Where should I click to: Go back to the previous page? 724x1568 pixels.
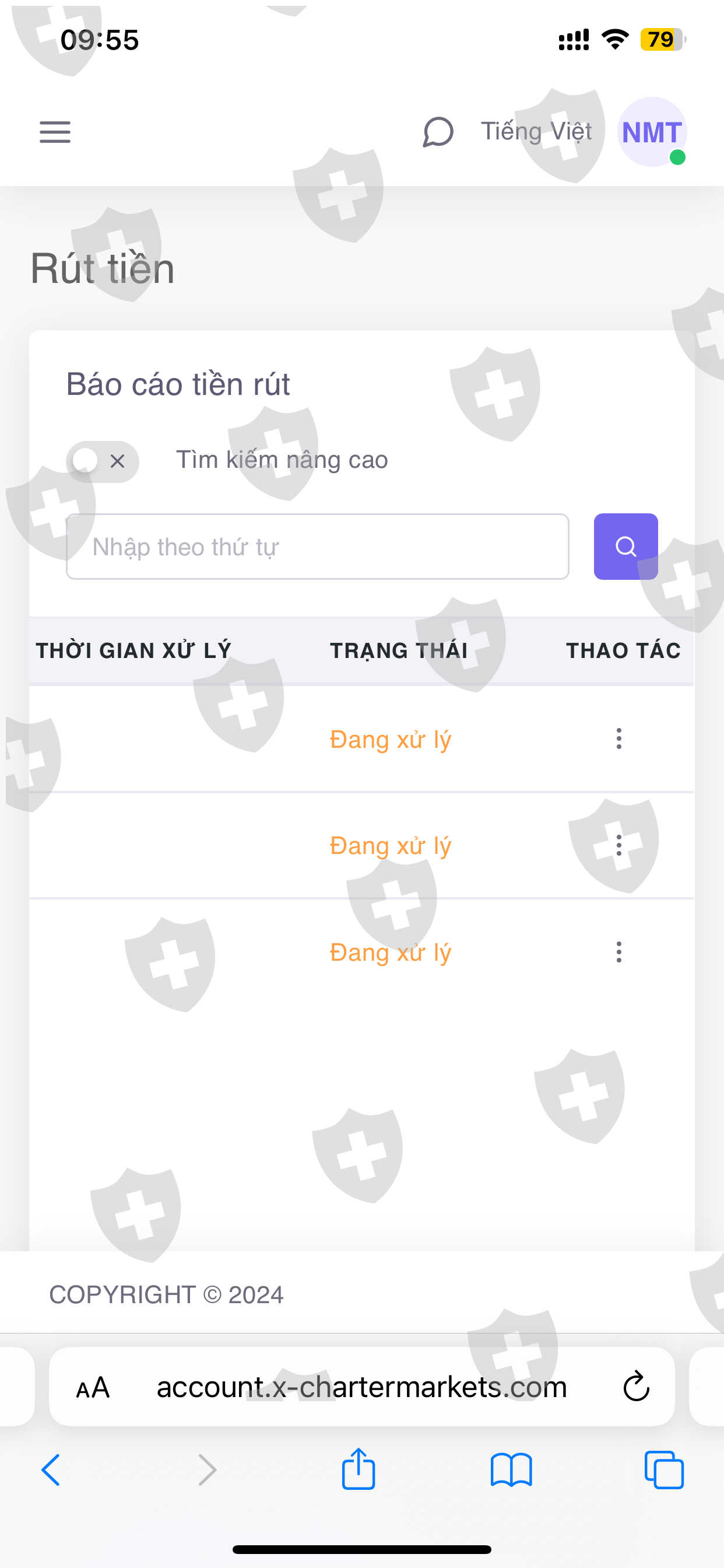click(x=51, y=1470)
